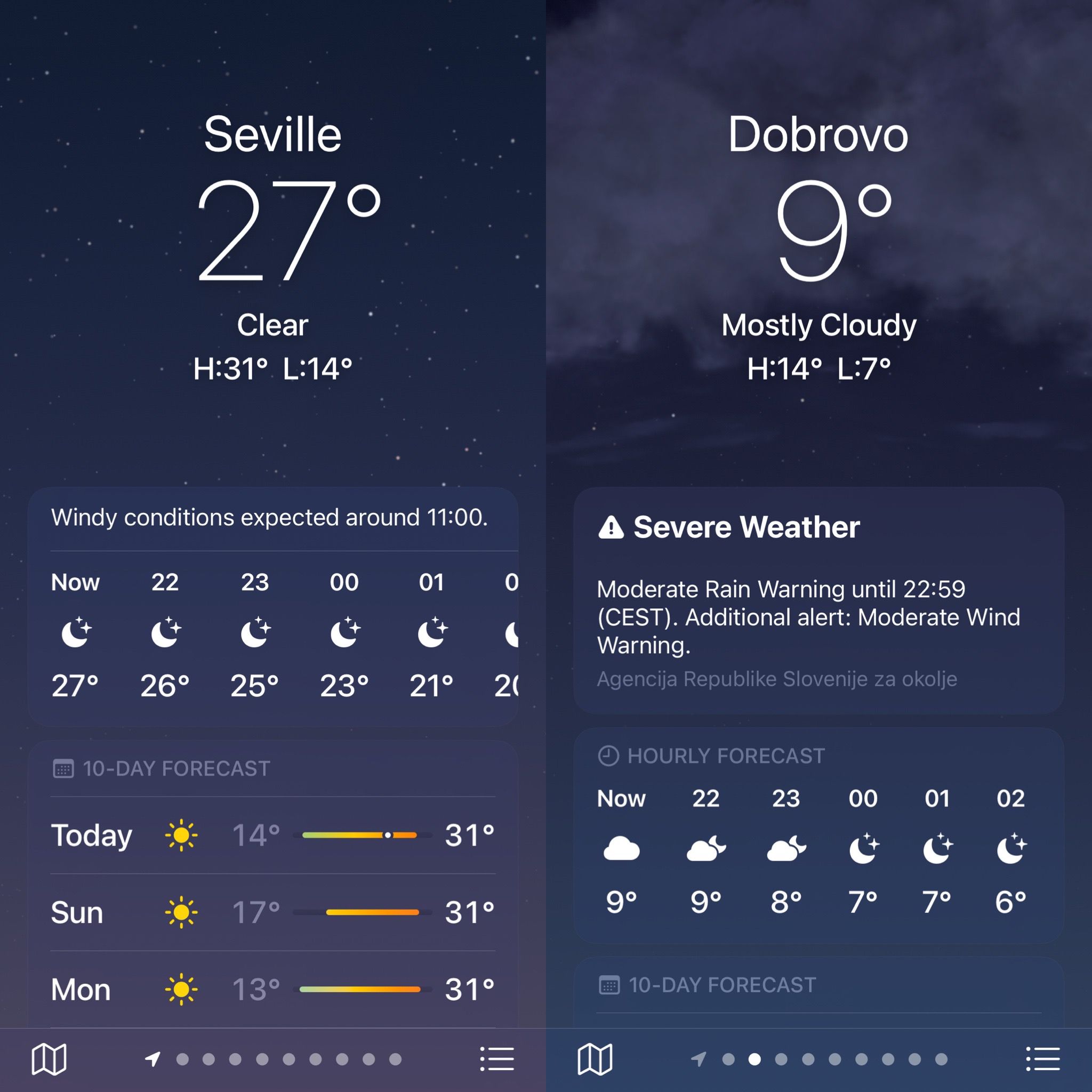
Task: Open Sun's row in Seville's 10-day forecast
Action: click(273, 912)
